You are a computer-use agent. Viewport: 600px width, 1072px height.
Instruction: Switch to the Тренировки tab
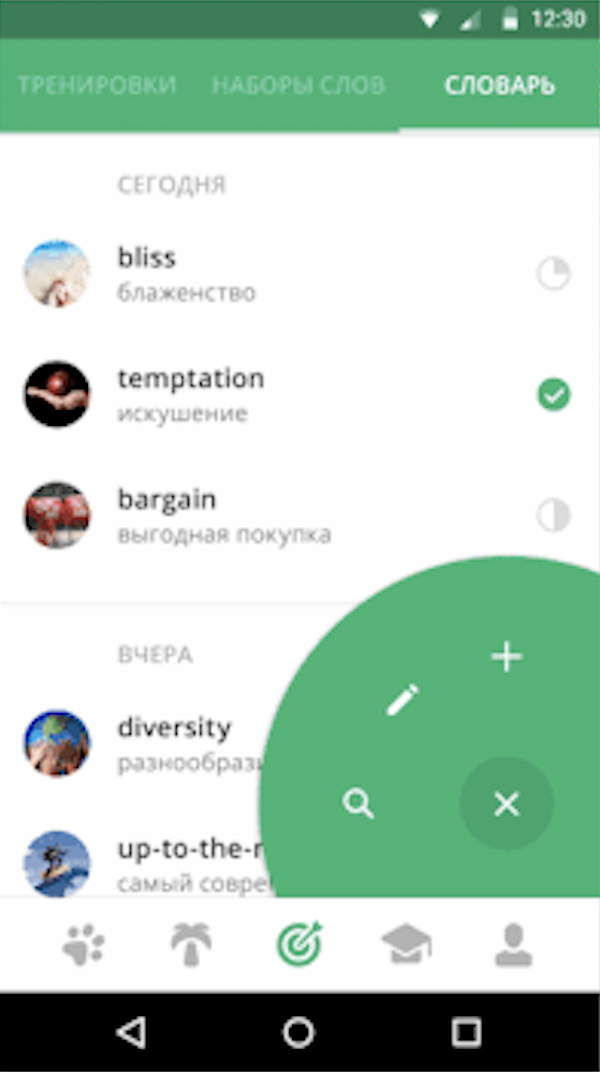tap(97, 85)
